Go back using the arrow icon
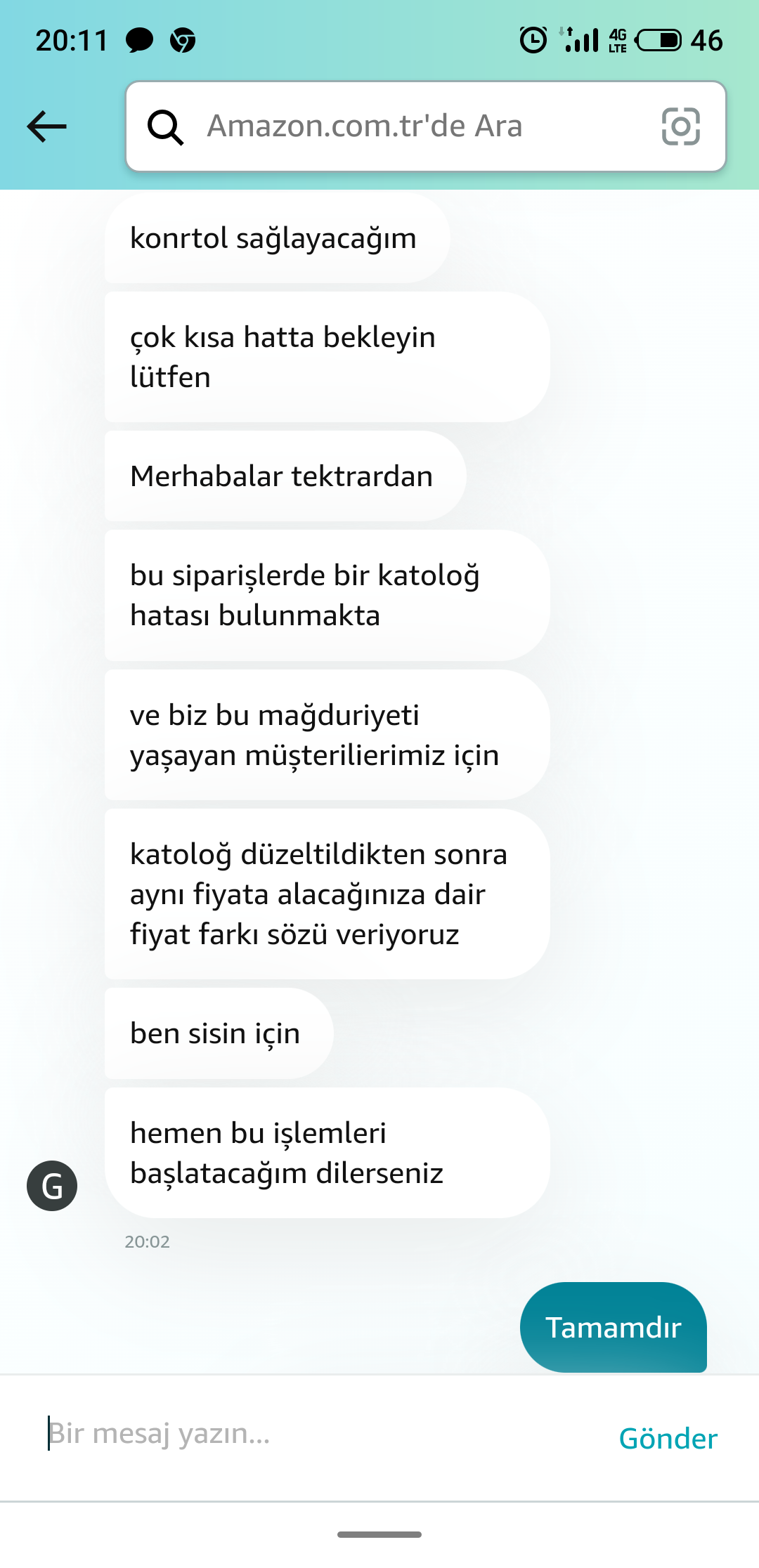Image resolution: width=759 pixels, height=1568 pixels. (46, 126)
